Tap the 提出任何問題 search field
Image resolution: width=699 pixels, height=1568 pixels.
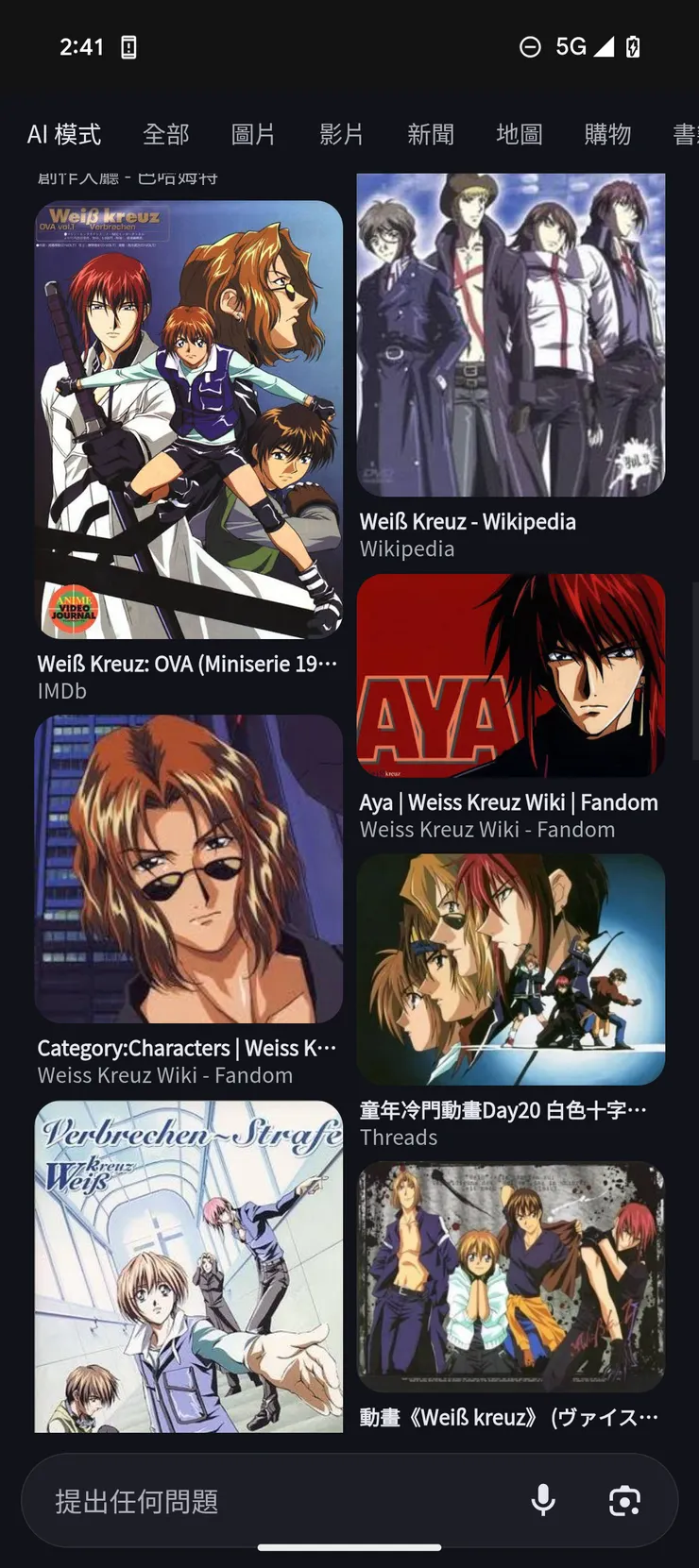click(274, 1501)
